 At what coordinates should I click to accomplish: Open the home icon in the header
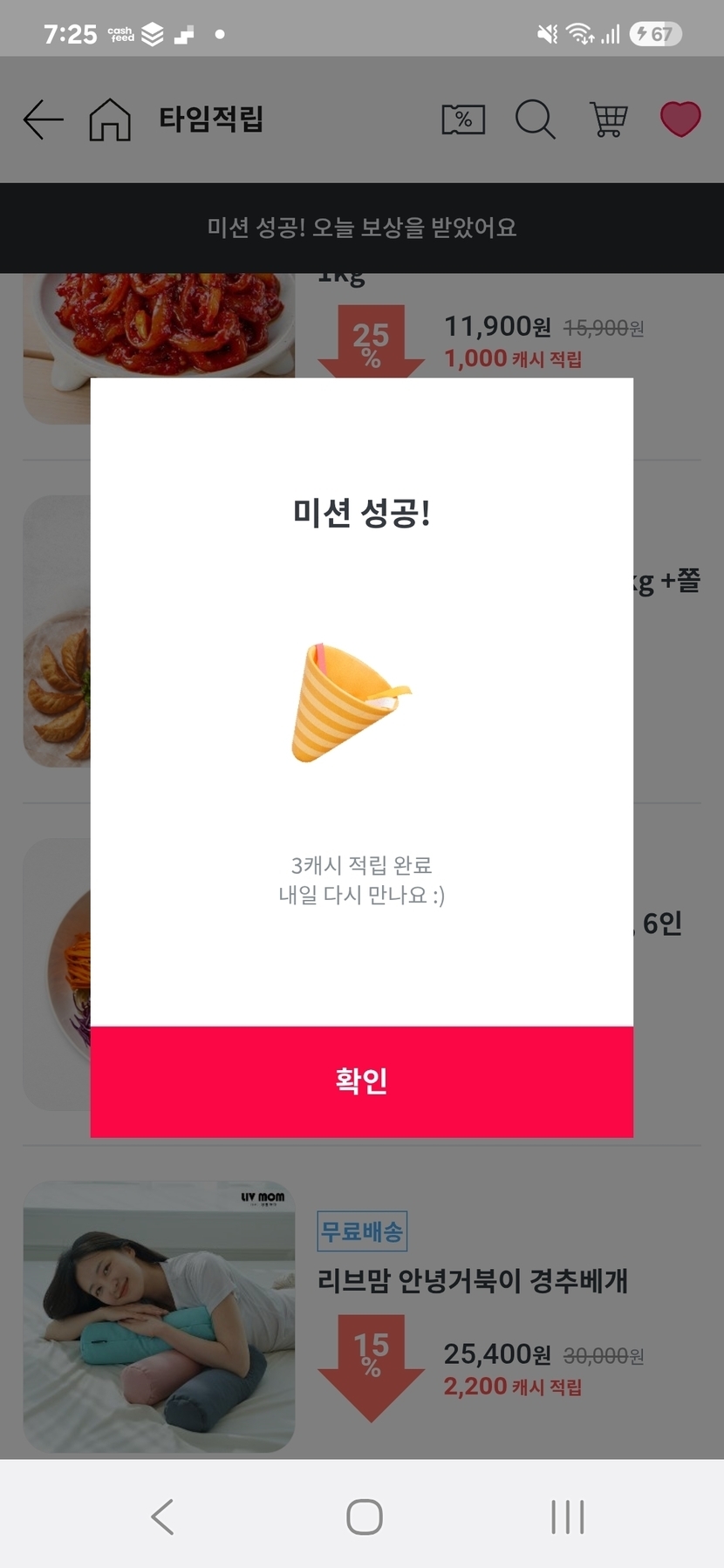pyautogui.click(x=110, y=119)
